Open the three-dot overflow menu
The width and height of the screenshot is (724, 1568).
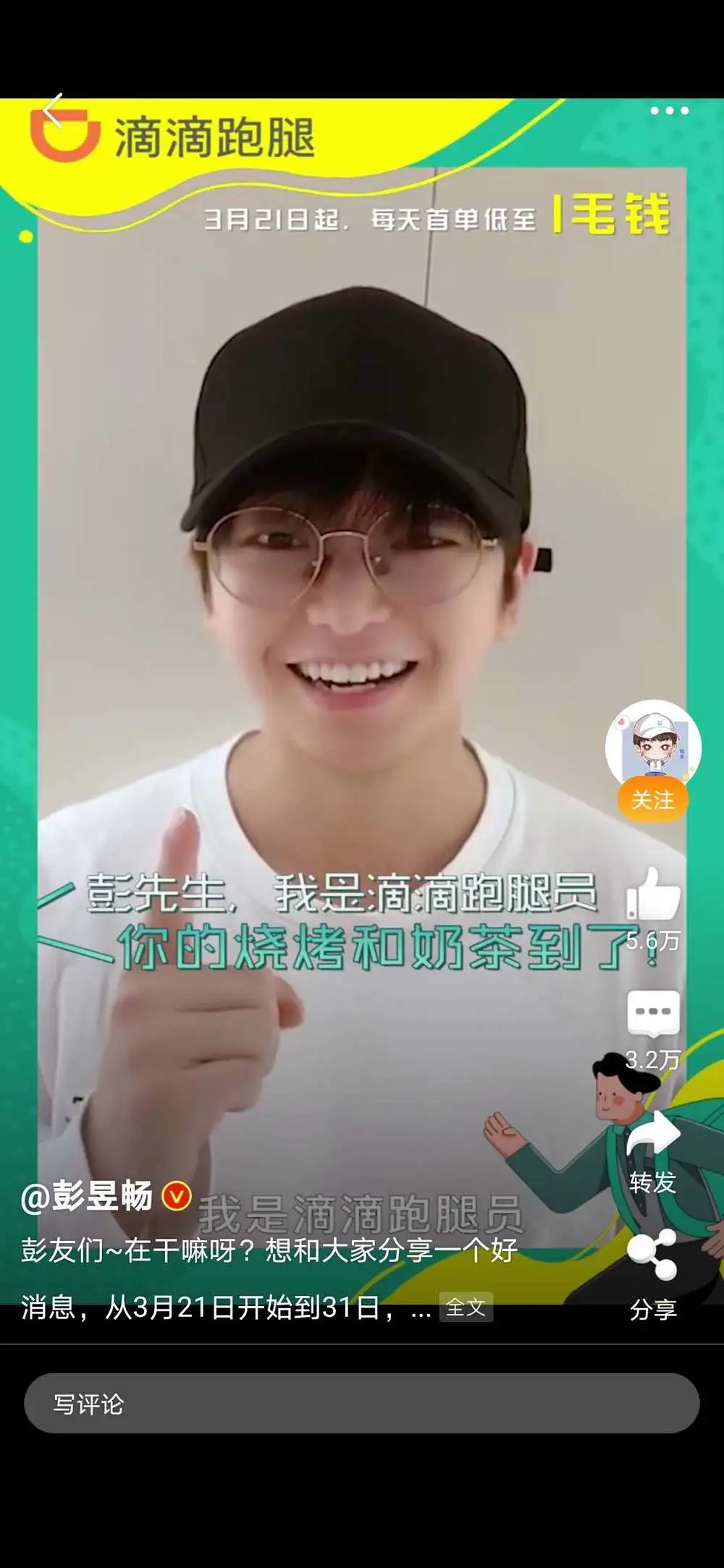669,111
